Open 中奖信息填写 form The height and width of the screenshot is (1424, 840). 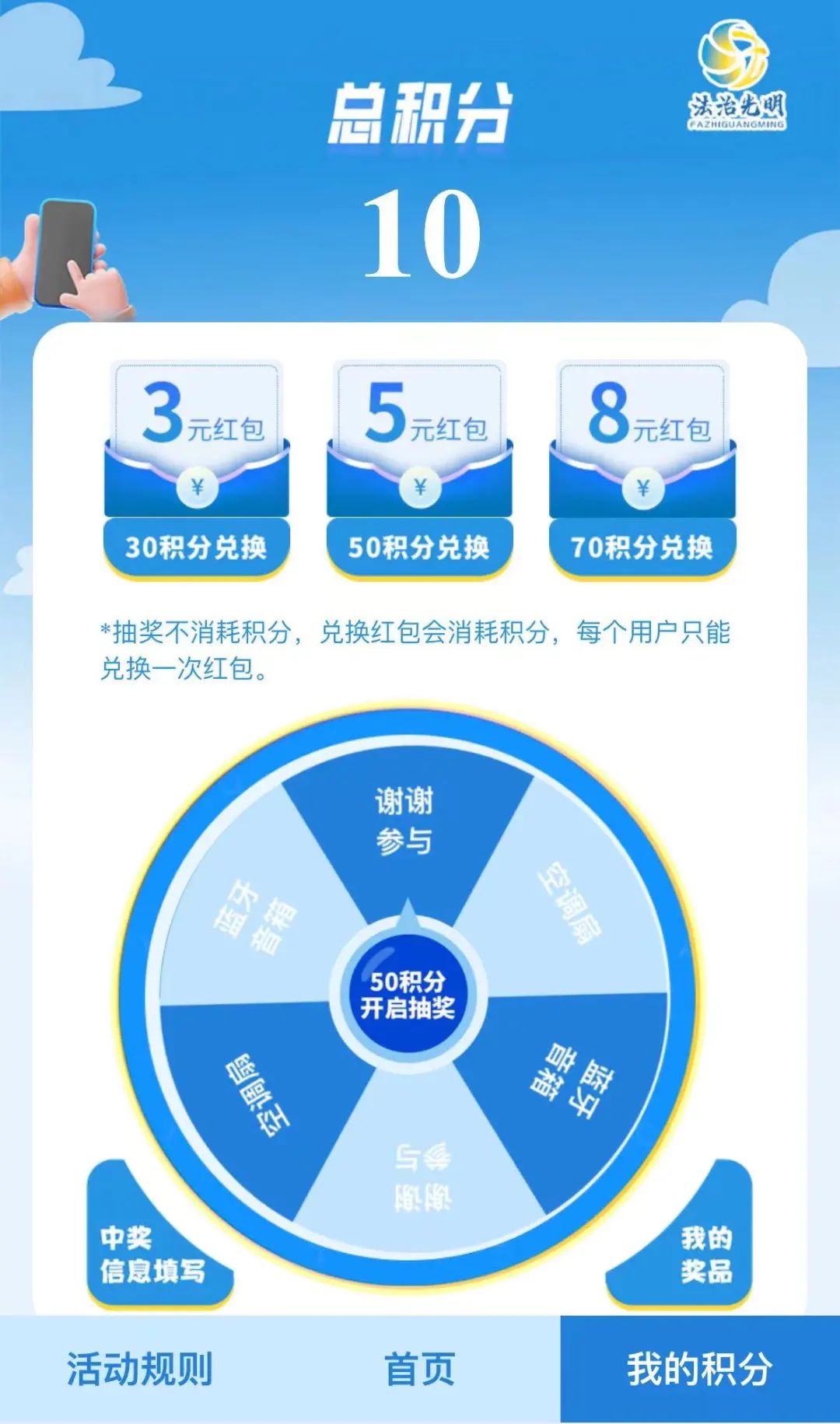(152, 1254)
